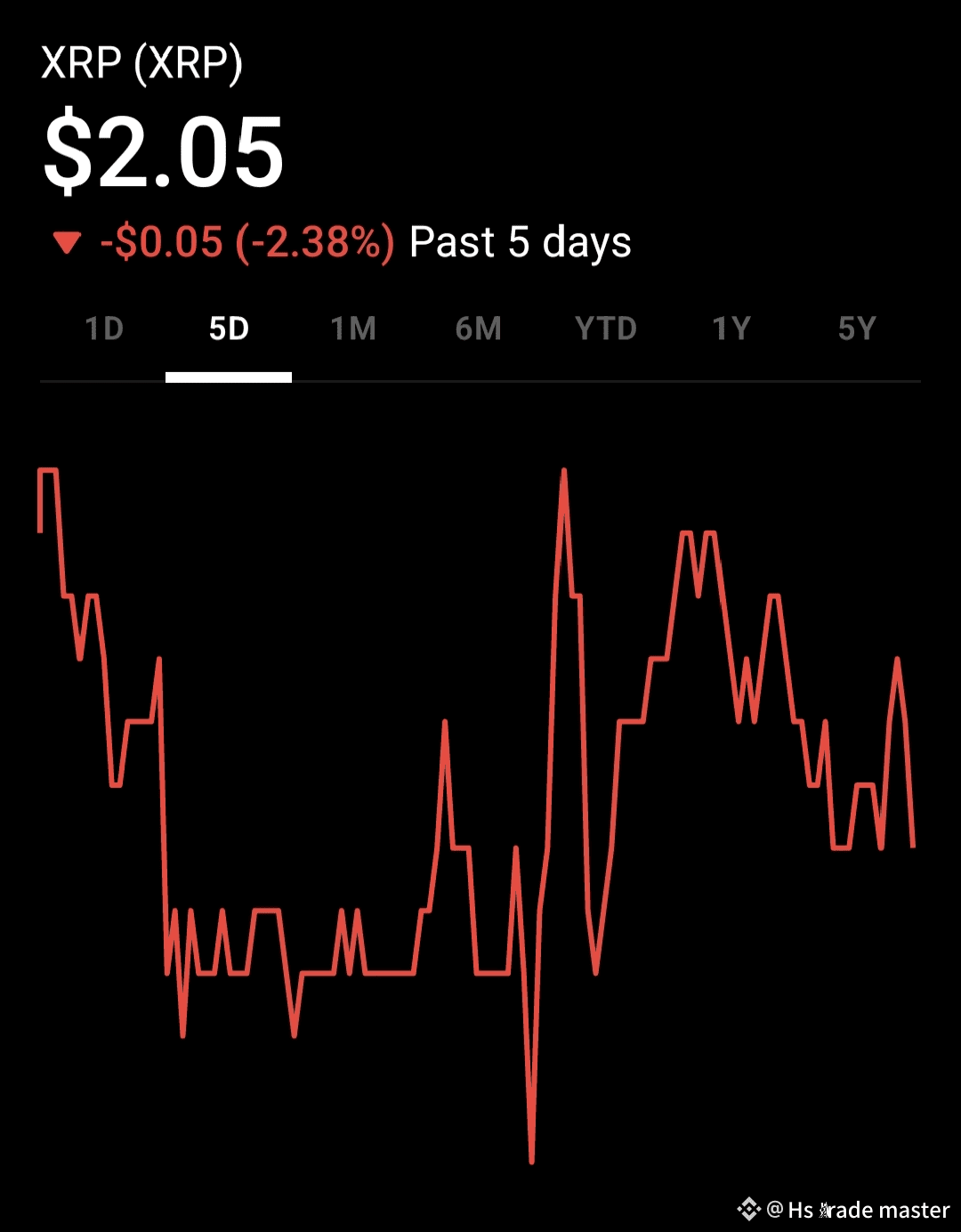The image size is (961, 1232).
Task: Switch to the 5Y time range
Action: tap(857, 329)
